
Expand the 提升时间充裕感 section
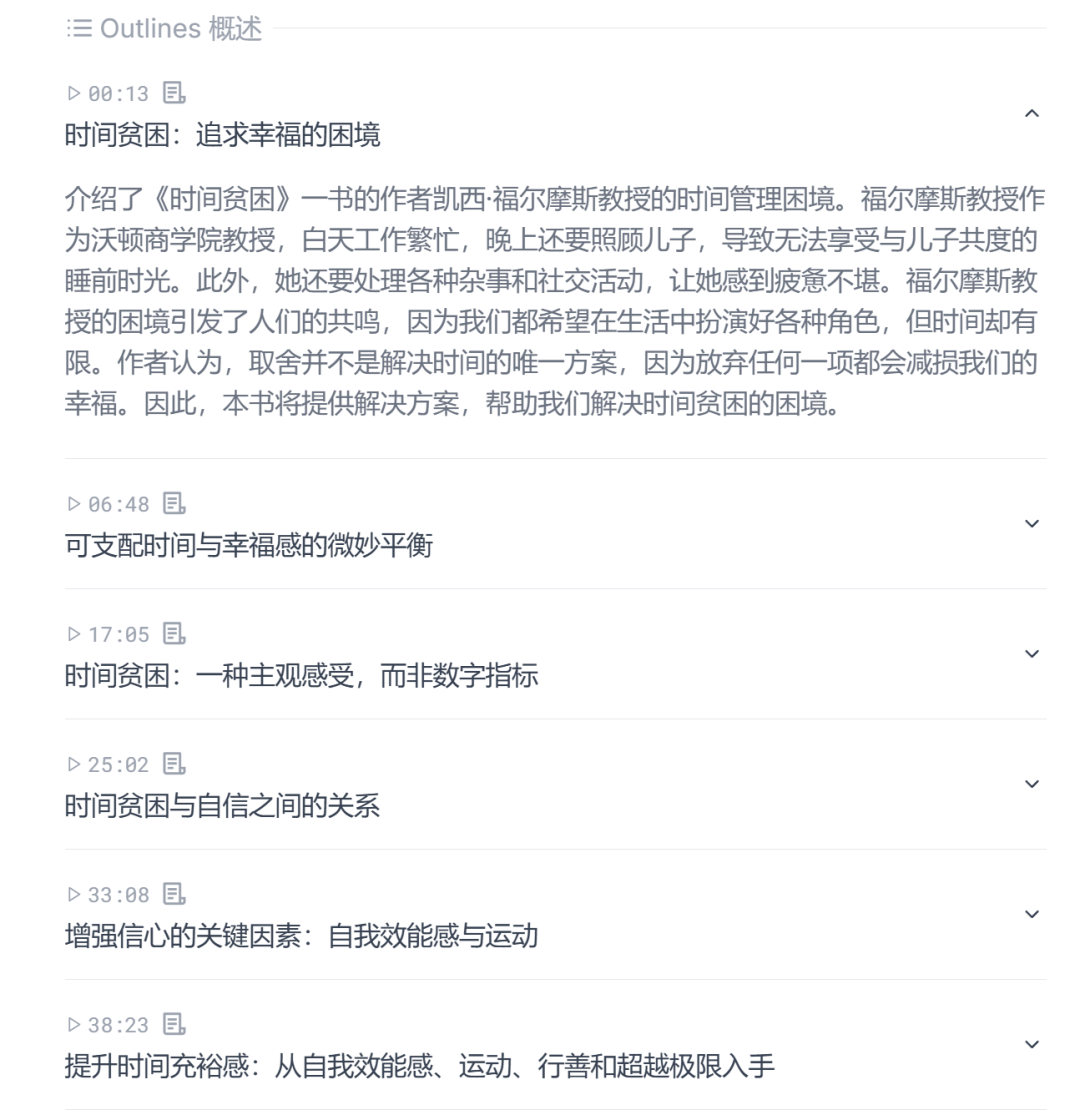[x=1031, y=1041]
